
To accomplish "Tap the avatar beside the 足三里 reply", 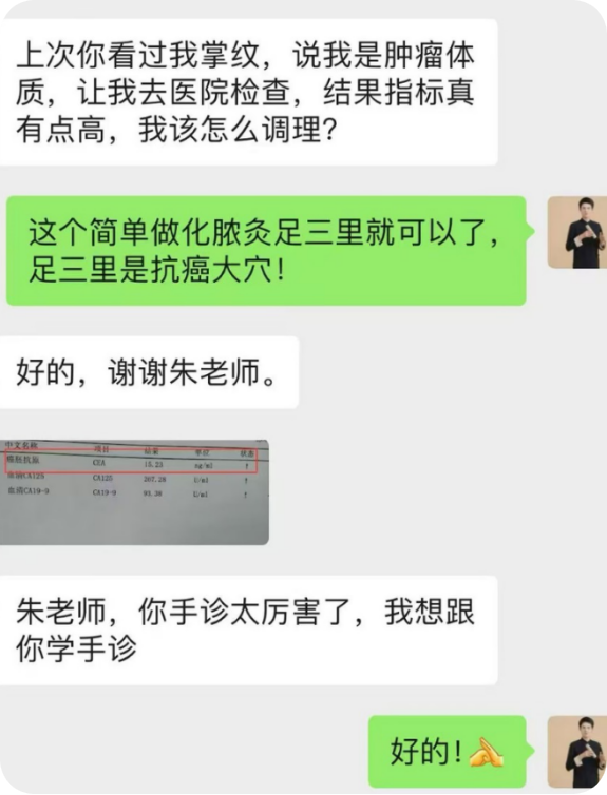I will 577,231.
